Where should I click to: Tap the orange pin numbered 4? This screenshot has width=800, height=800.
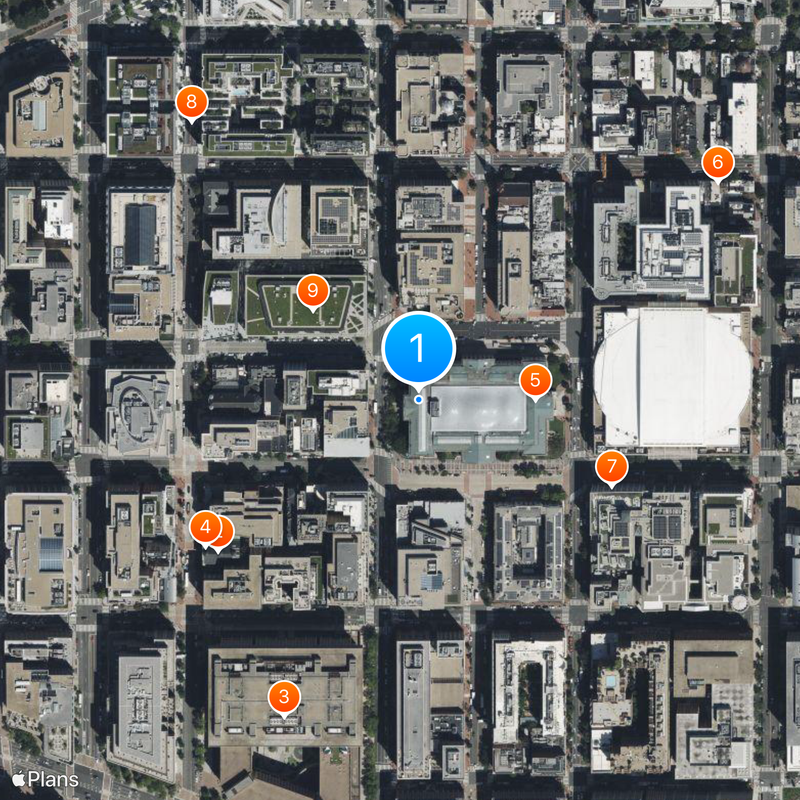204,526
